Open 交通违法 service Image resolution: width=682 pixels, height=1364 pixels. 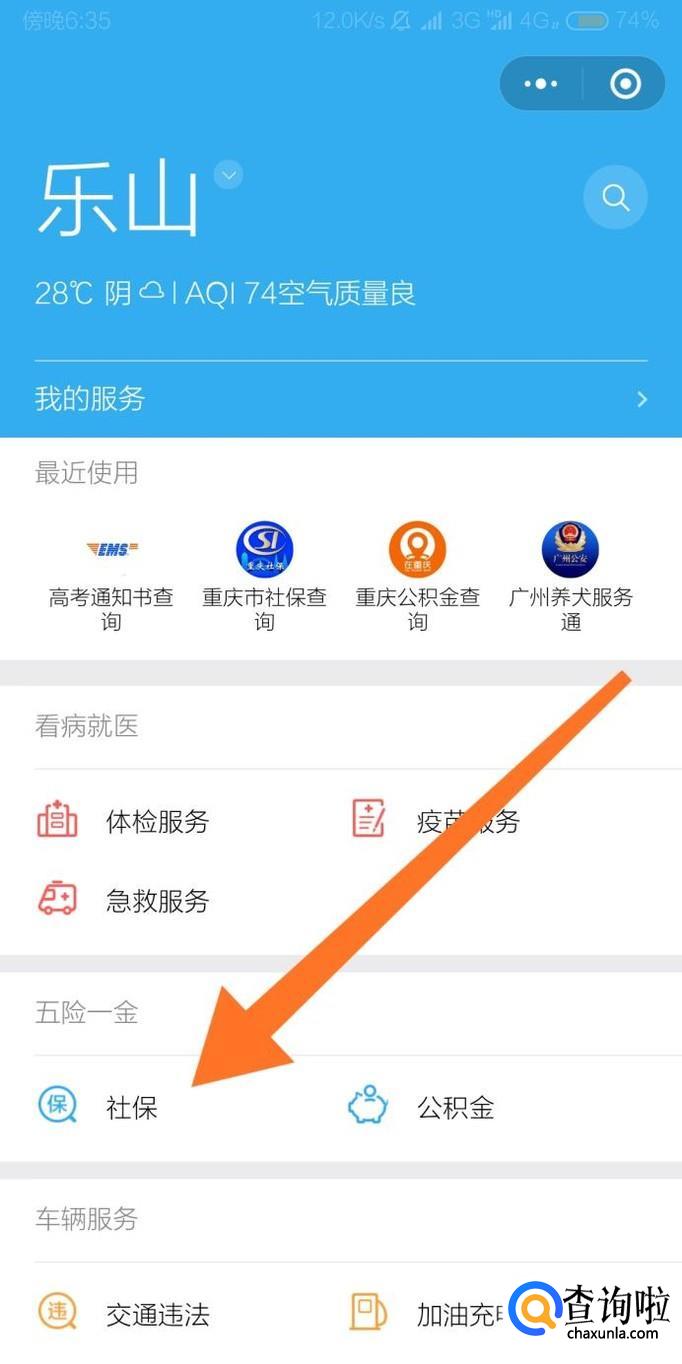[x=157, y=1314]
